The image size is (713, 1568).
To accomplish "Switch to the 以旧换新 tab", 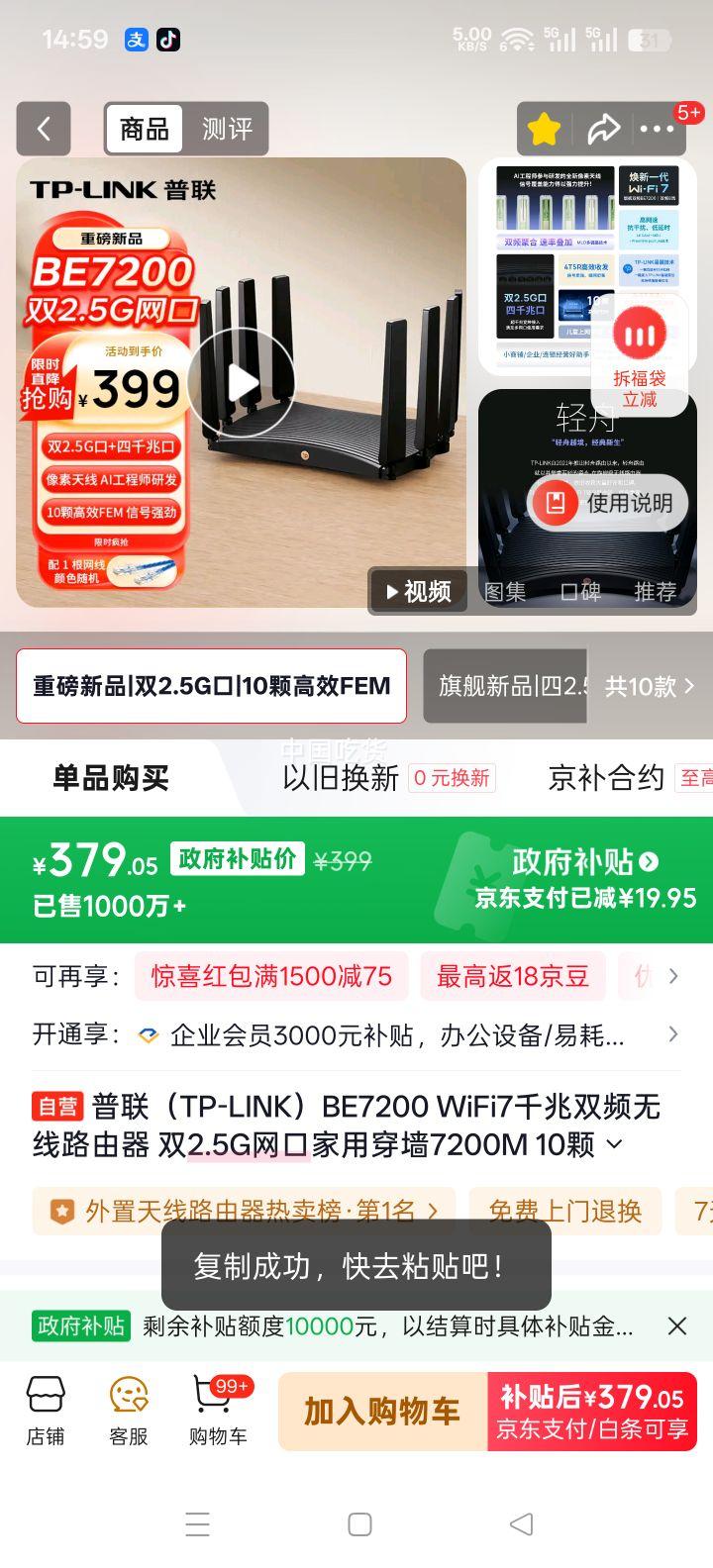I will click(337, 778).
